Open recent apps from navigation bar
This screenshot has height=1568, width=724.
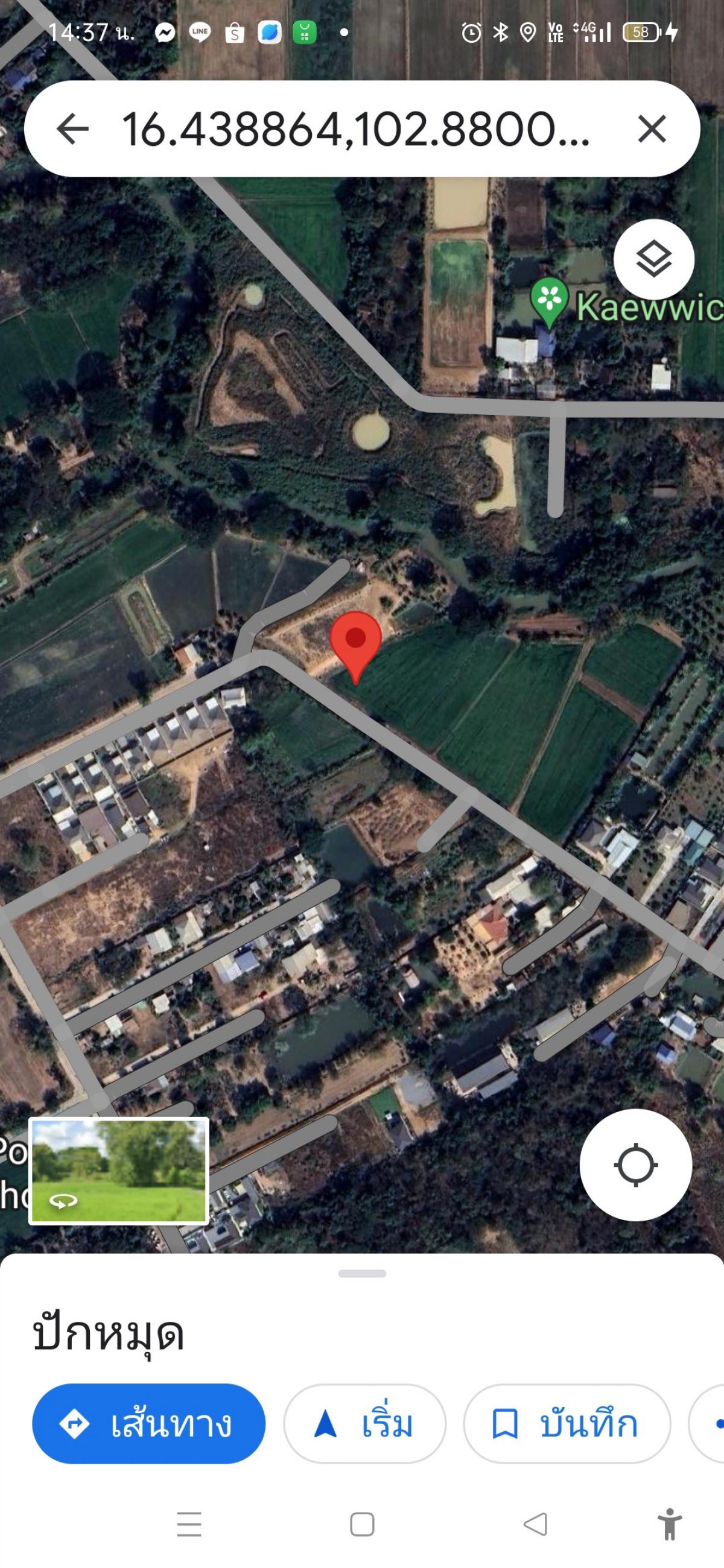pyautogui.click(x=189, y=1524)
